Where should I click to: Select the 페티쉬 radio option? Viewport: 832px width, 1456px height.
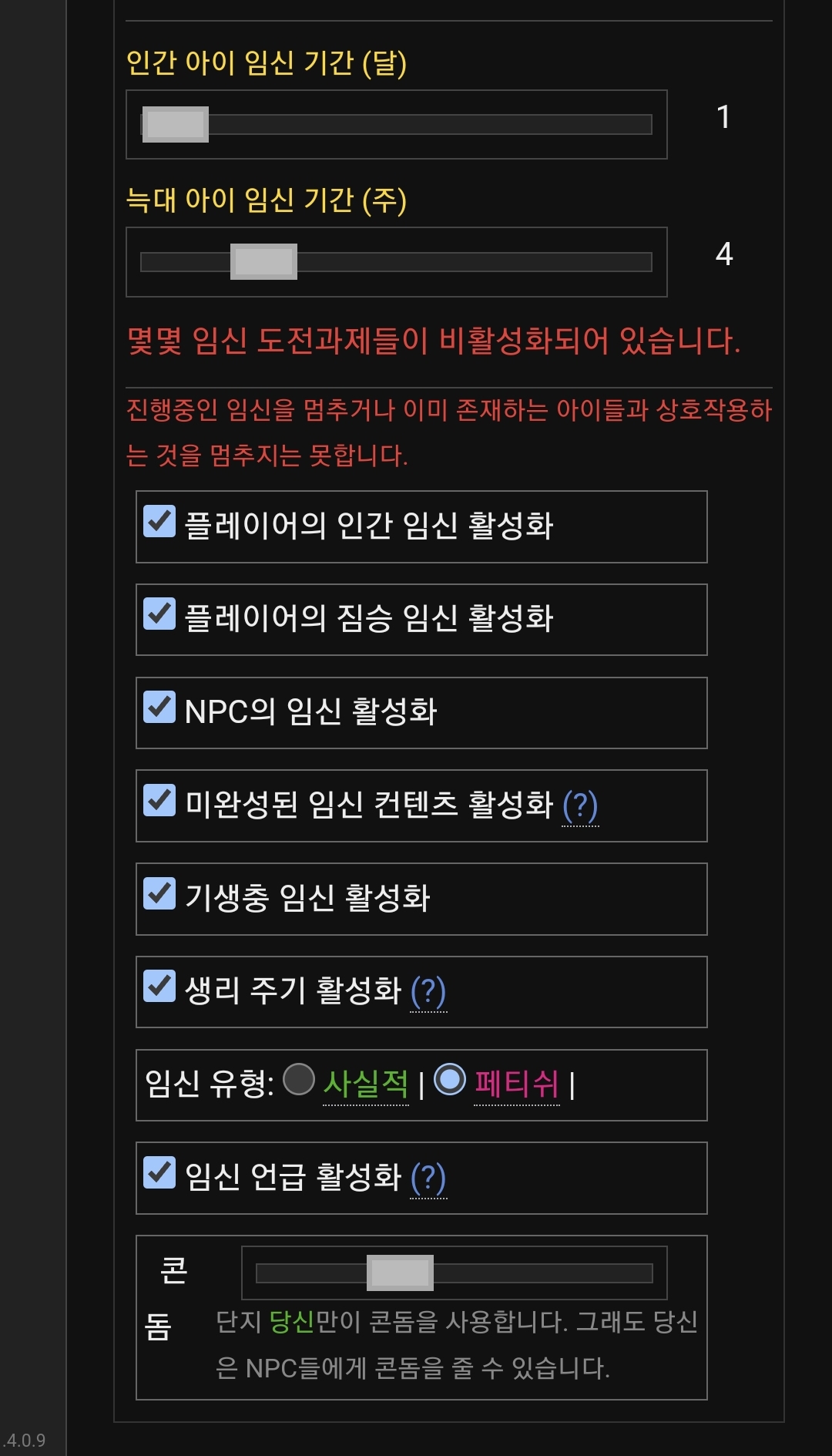coord(450,1079)
